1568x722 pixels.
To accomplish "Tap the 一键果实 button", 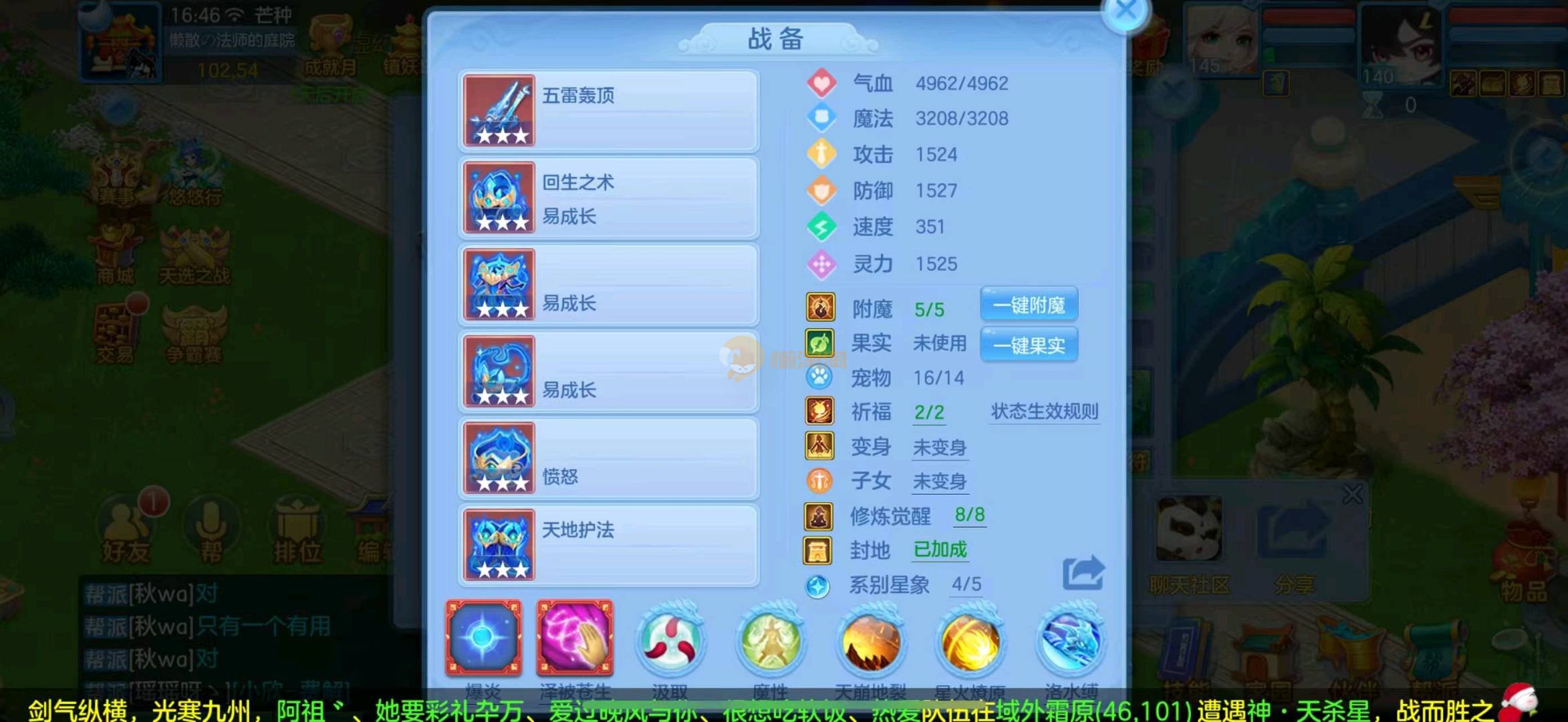I will coord(1029,346).
